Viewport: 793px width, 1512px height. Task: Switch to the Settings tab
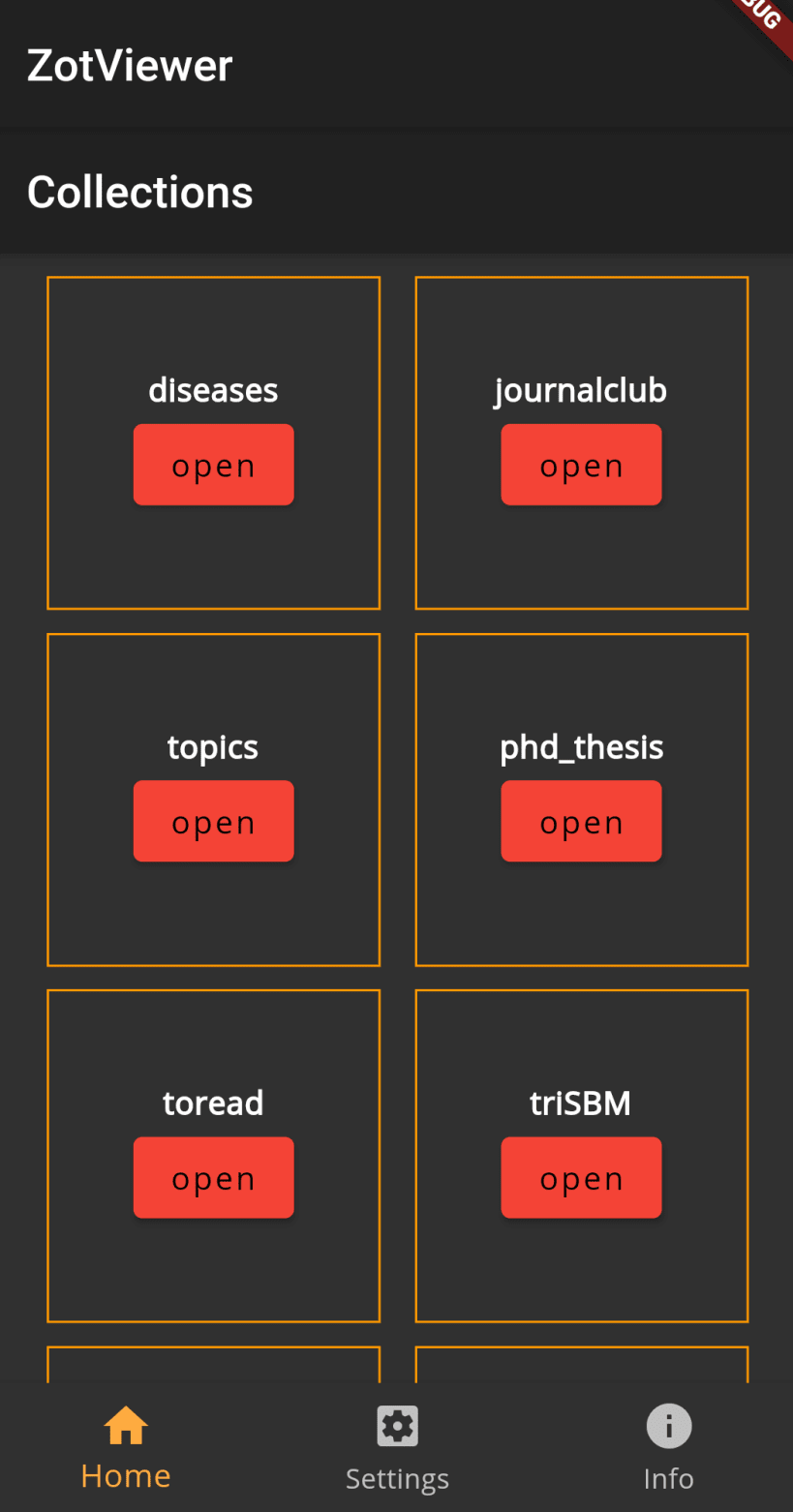click(x=397, y=1448)
